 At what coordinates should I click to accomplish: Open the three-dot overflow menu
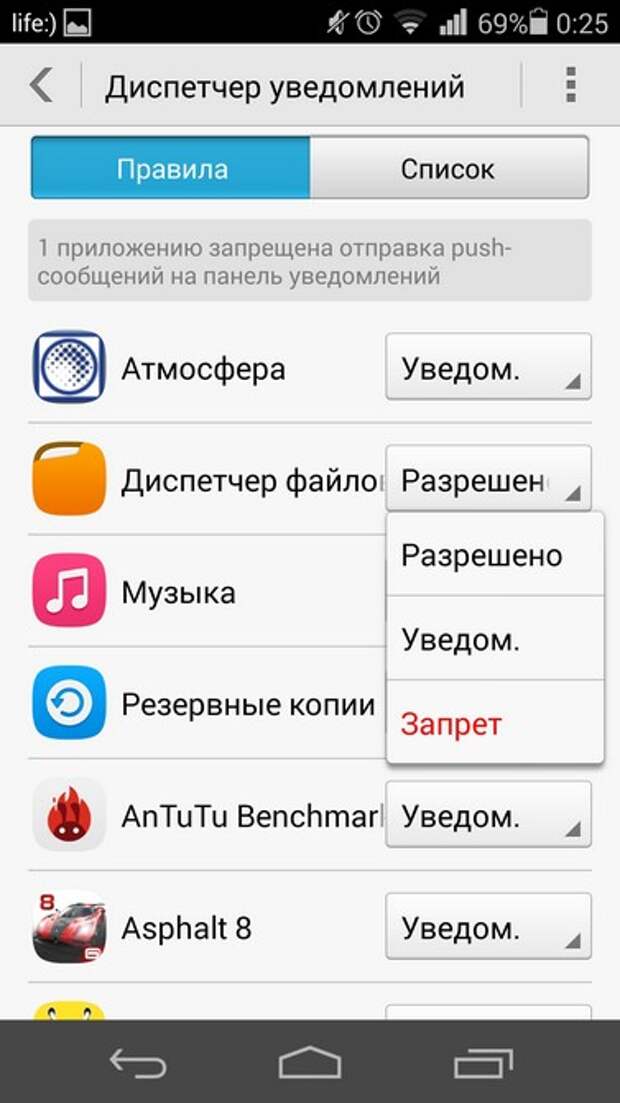coord(571,85)
